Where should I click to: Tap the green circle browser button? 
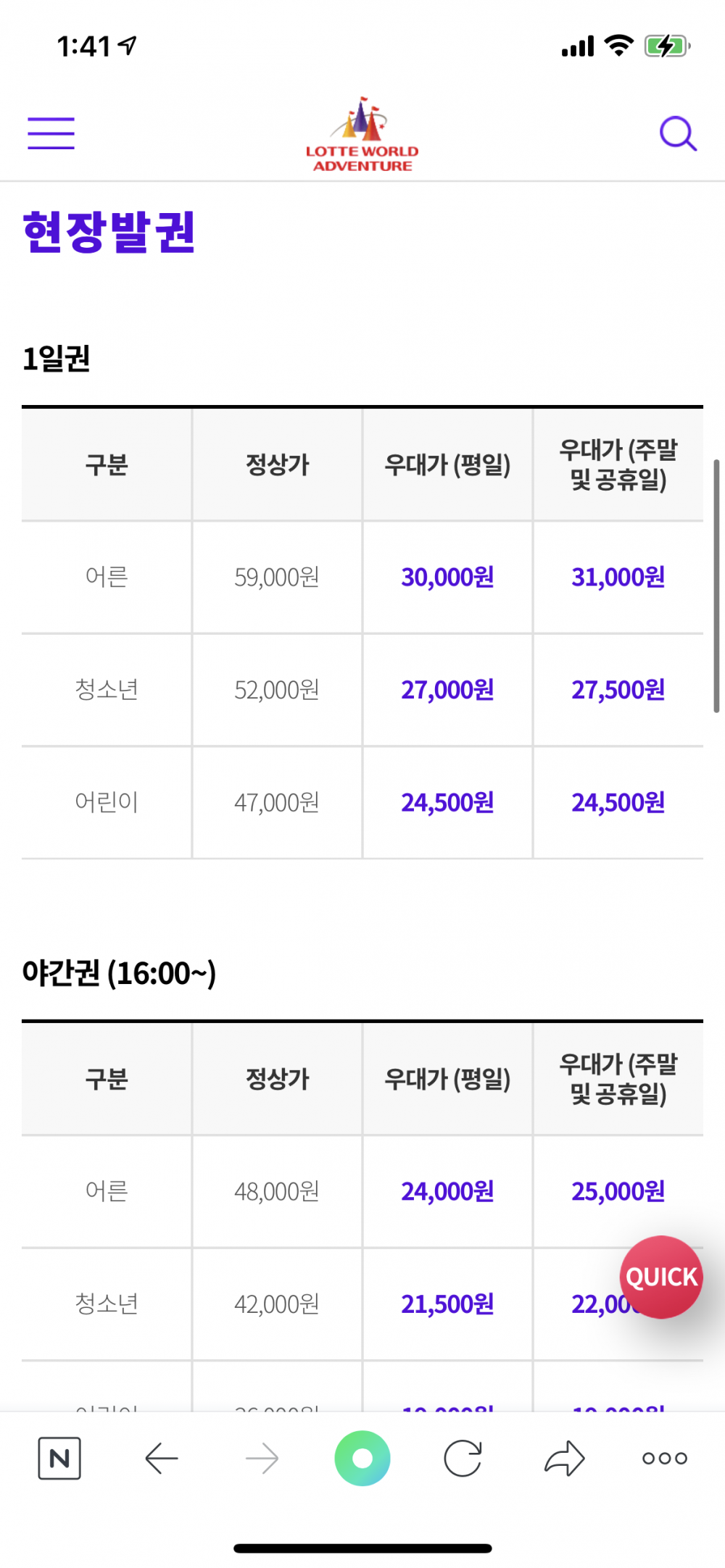362,1458
